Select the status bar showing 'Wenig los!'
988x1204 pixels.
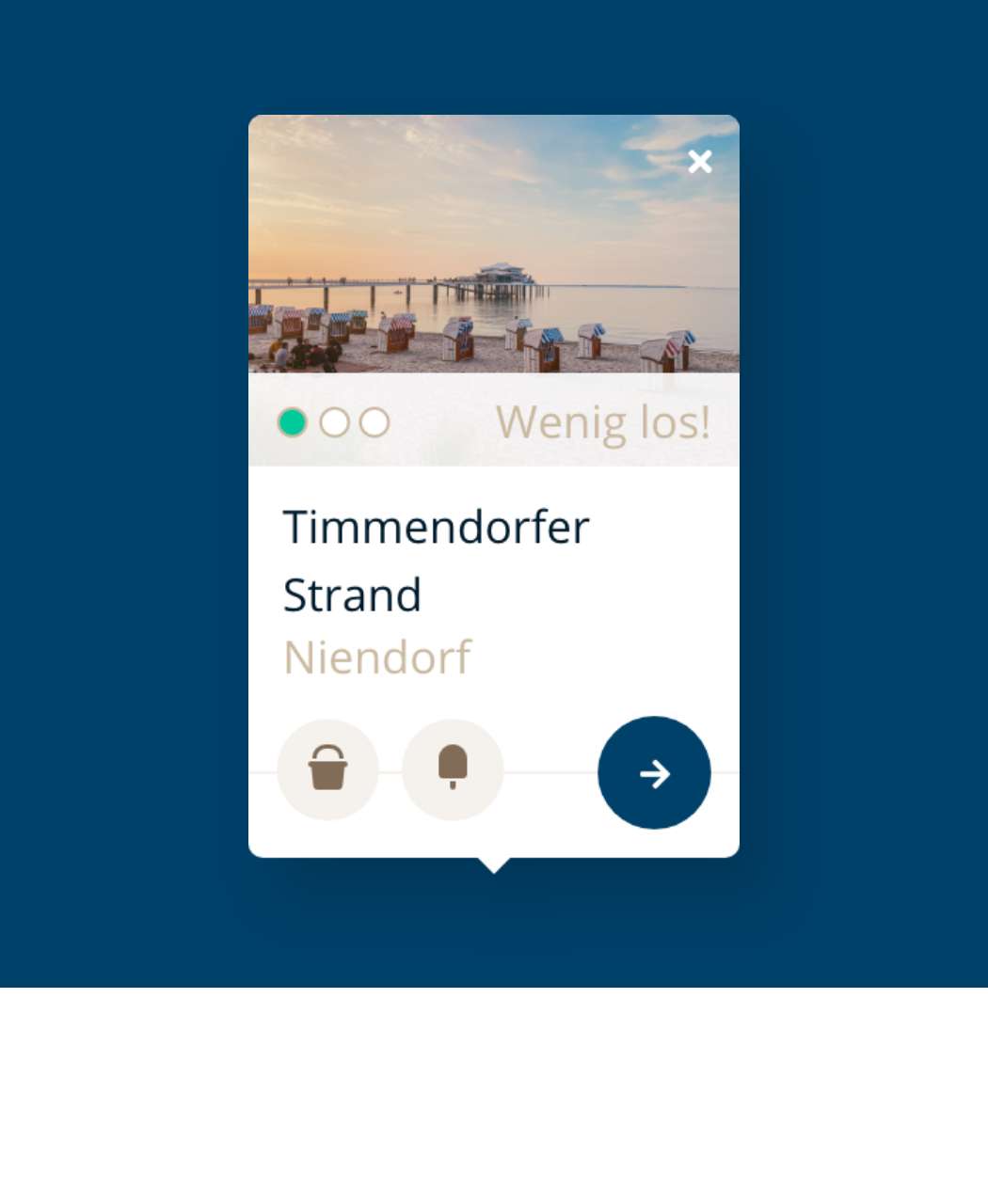(x=494, y=421)
